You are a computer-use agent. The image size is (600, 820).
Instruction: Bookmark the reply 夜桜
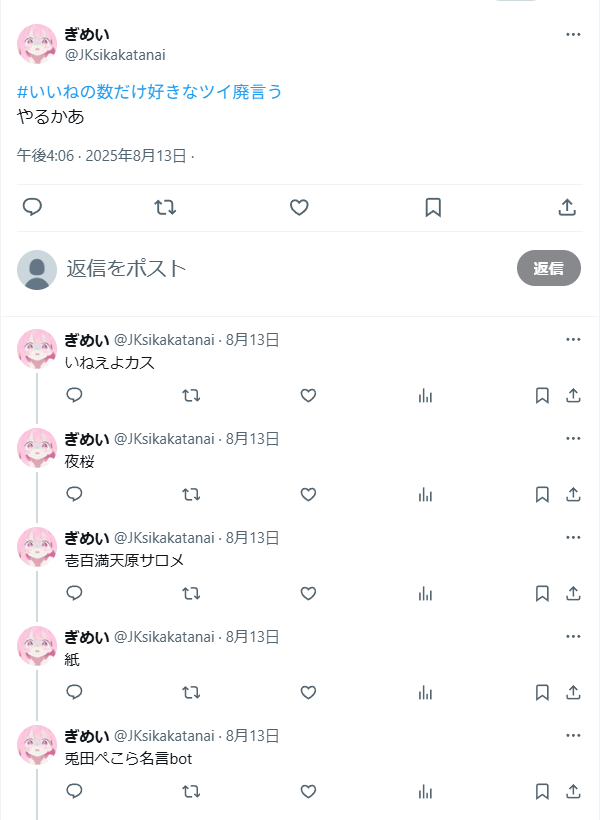pos(542,494)
